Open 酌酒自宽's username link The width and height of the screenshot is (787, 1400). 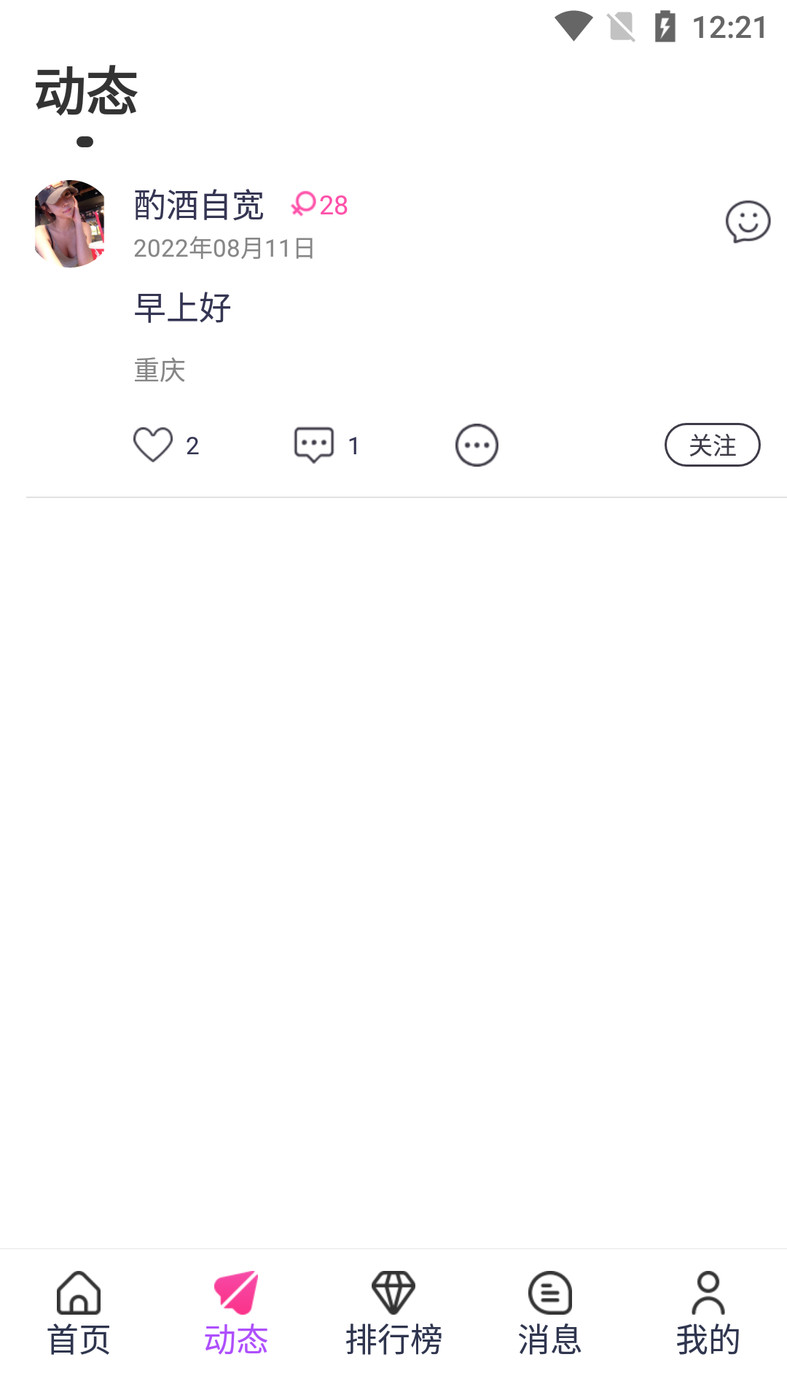pyautogui.click(x=199, y=205)
